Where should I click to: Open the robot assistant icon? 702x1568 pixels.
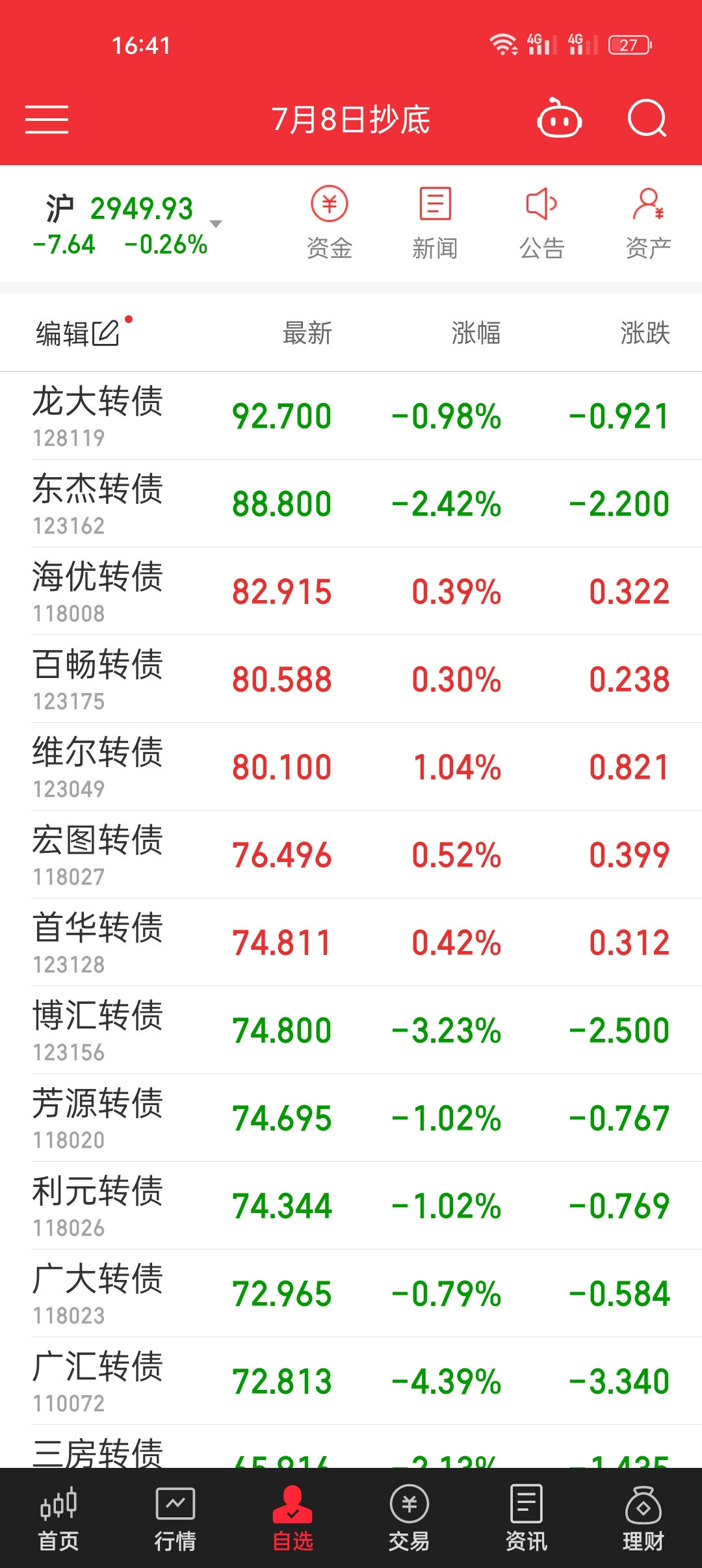click(x=559, y=119)
